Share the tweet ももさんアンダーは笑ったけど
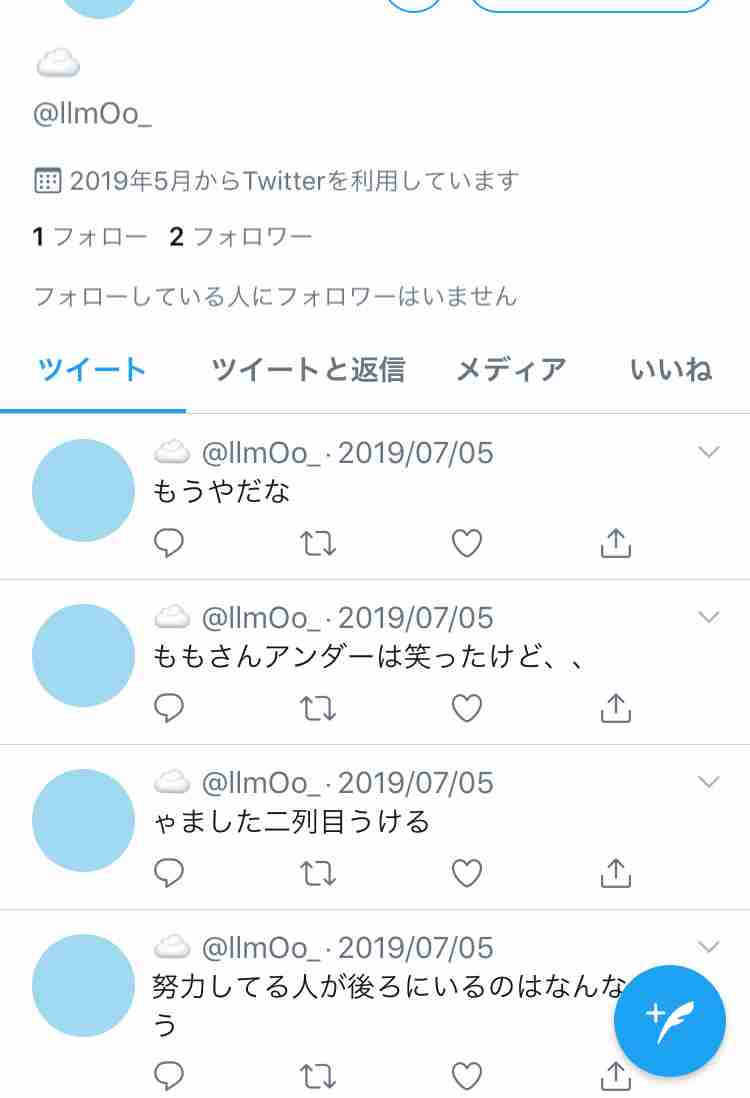Screen dimensions: 750x1098 click(x=615, y=708)
